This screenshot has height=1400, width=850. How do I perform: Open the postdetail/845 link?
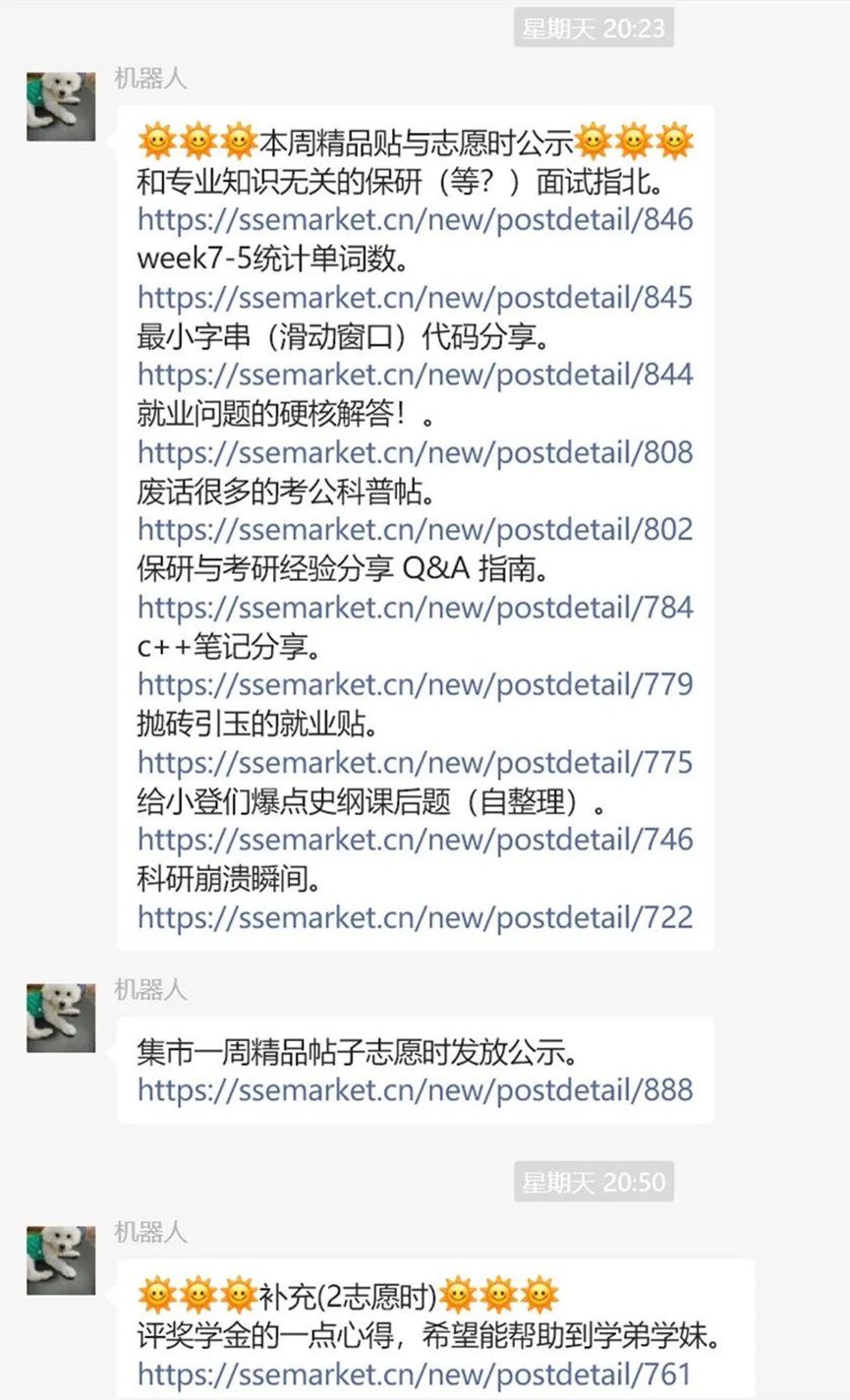415,297
